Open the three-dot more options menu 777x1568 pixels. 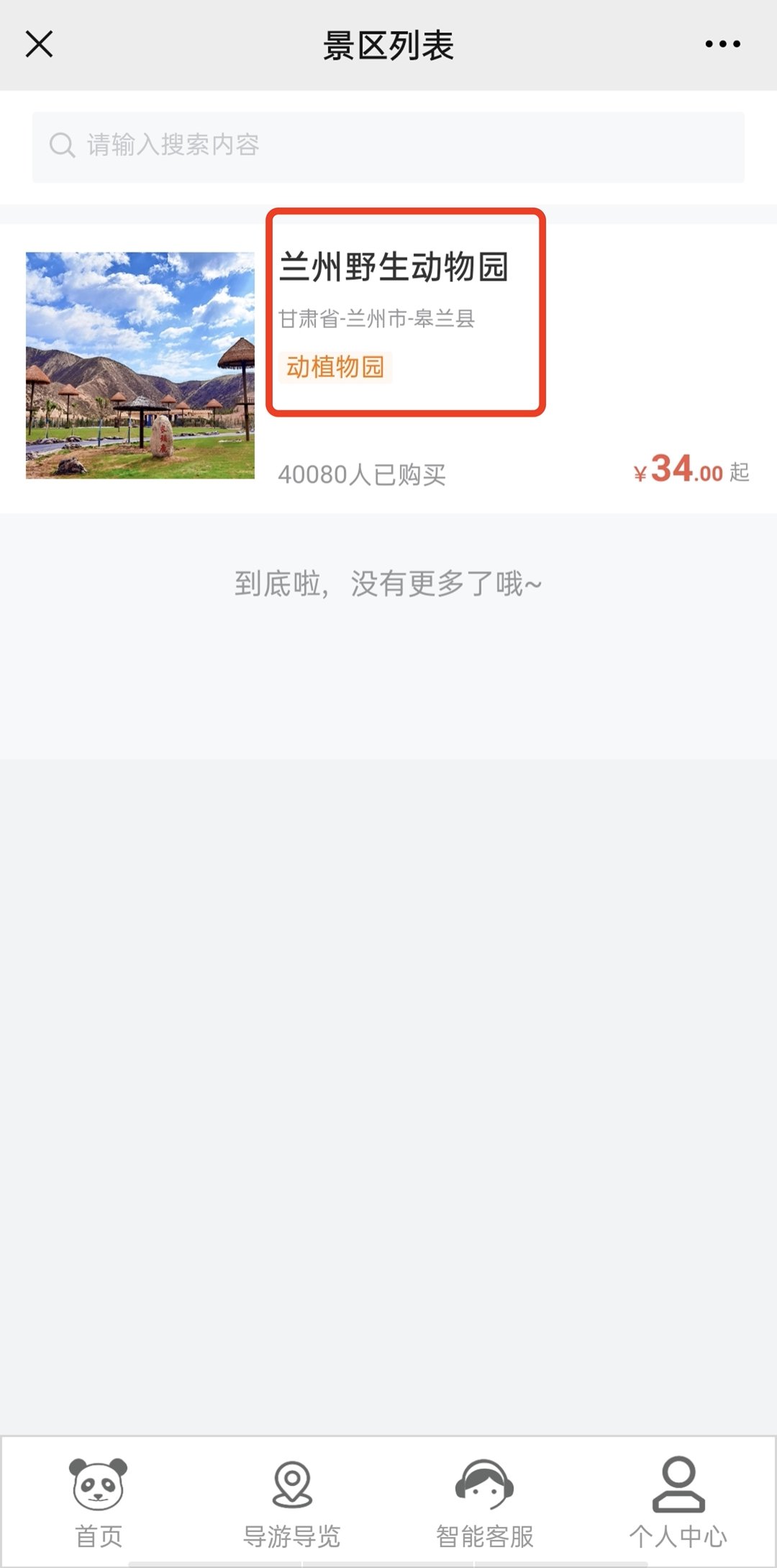click(722, 44)
